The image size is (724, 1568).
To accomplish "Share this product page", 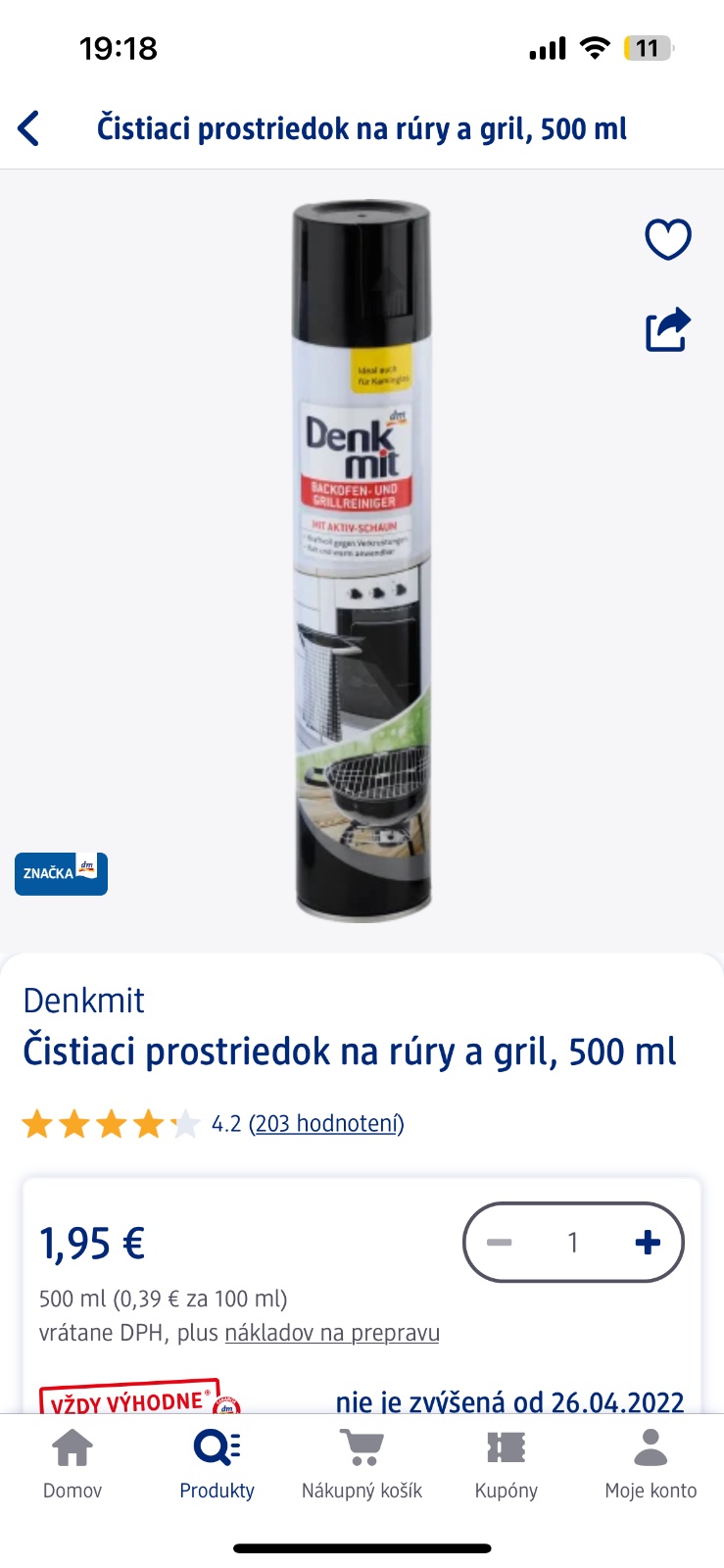I will click(668, 330).
